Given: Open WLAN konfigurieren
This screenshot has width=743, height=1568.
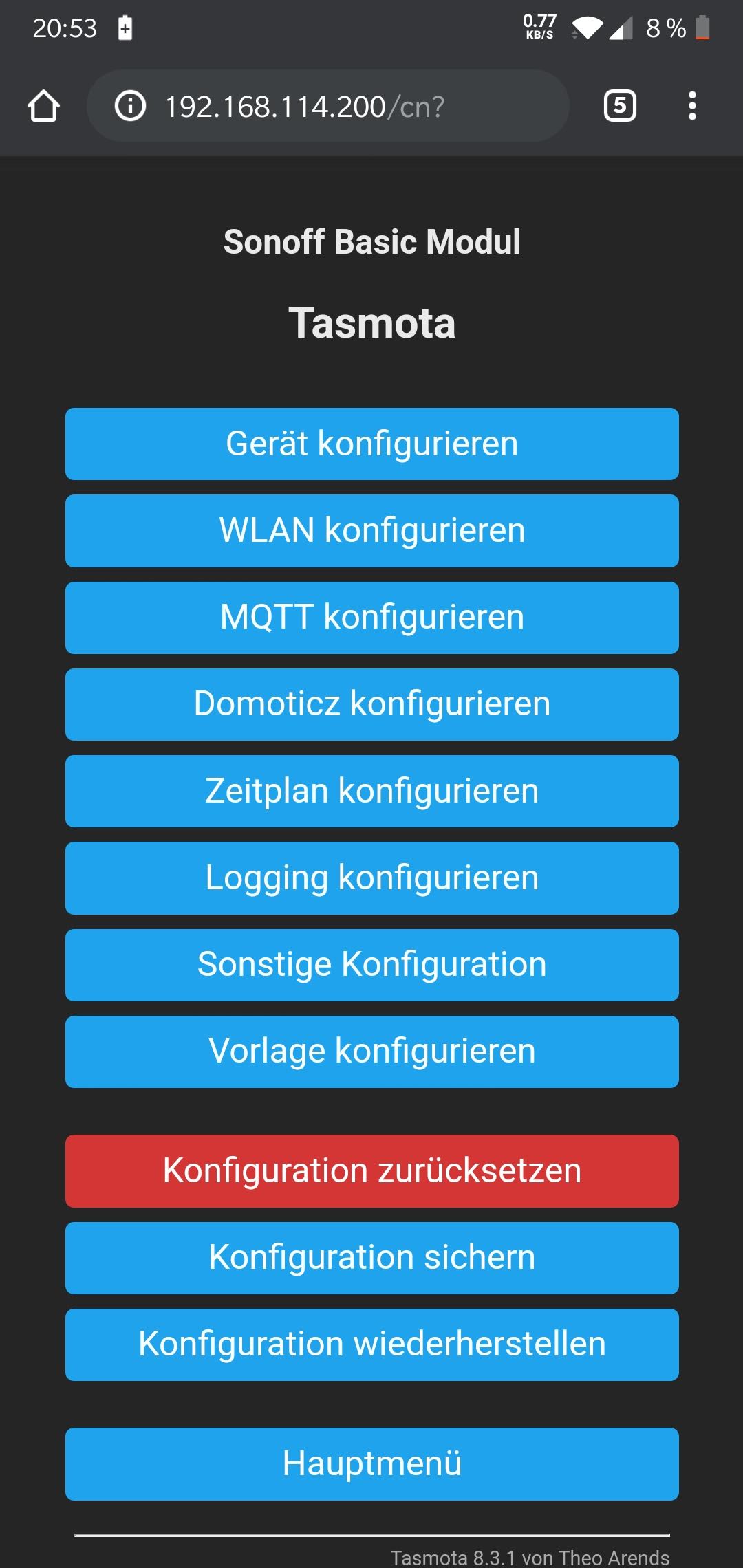Looking at the screenshot, I should [372, 531].
